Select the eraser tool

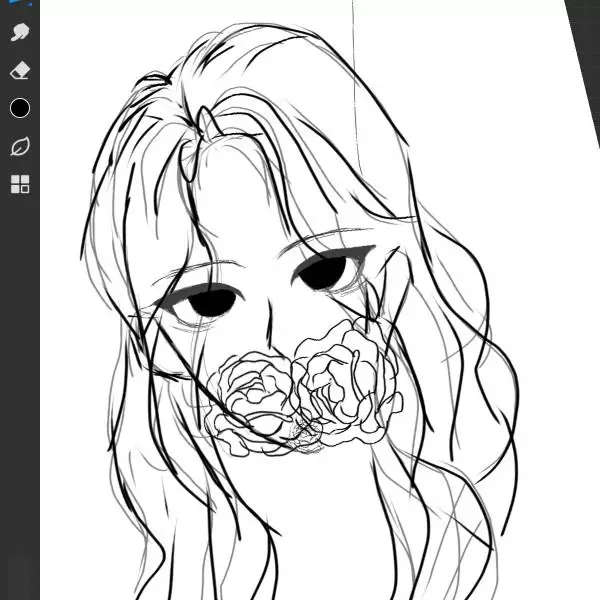(19, 70)
